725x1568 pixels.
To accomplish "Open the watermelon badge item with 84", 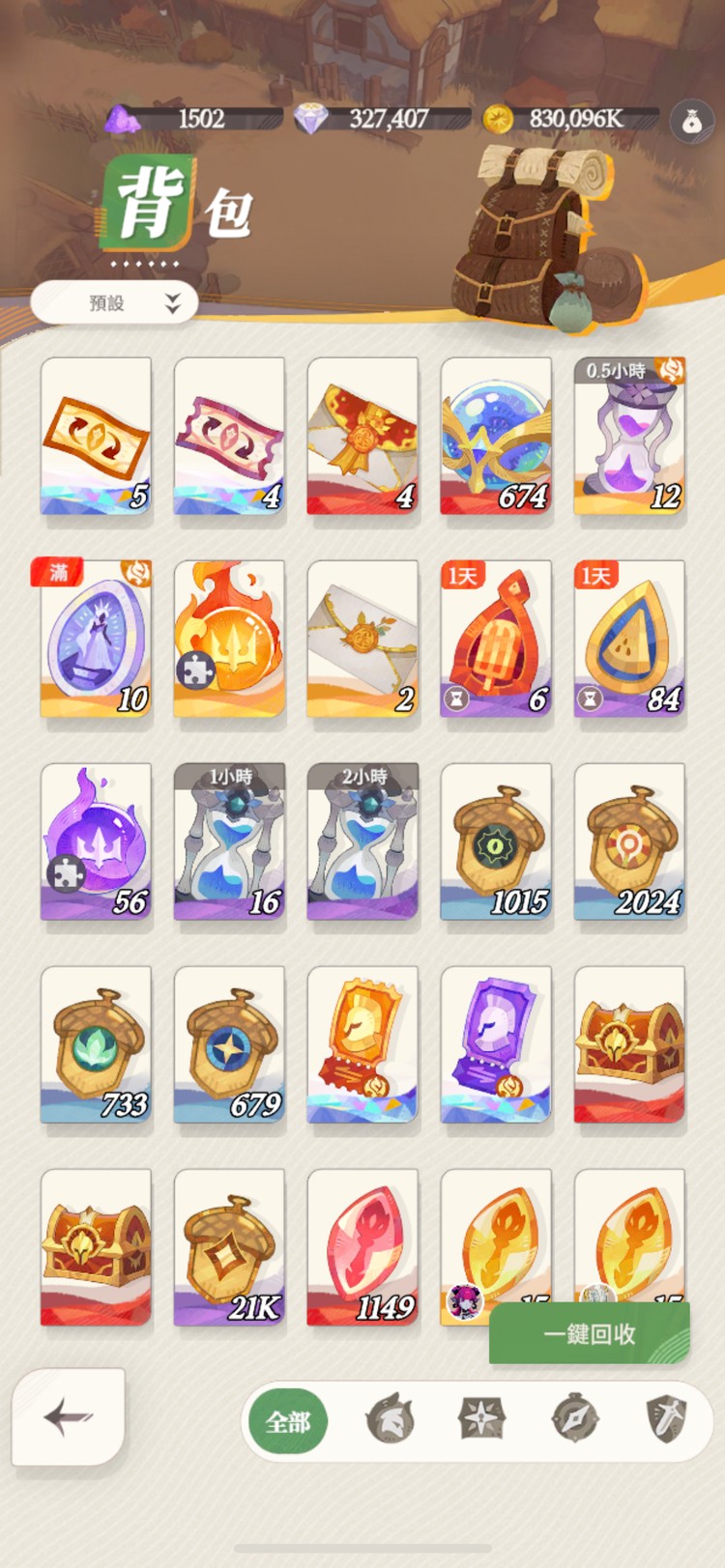I will tap(629, 639).
